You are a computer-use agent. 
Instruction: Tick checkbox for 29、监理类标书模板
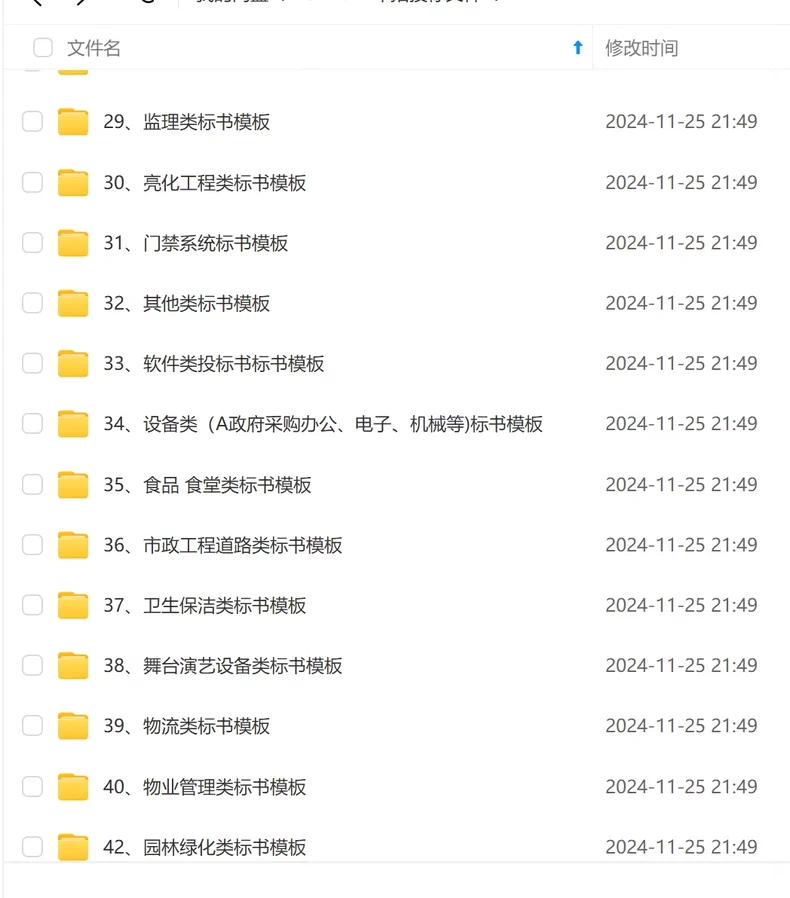click(x=33, y=122)
